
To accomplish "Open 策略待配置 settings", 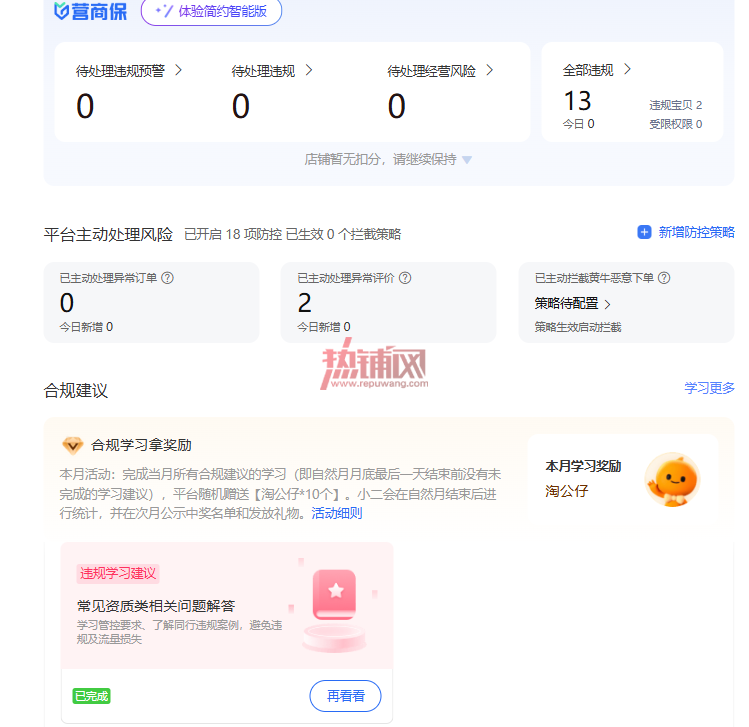I will (x=572, y=303).
